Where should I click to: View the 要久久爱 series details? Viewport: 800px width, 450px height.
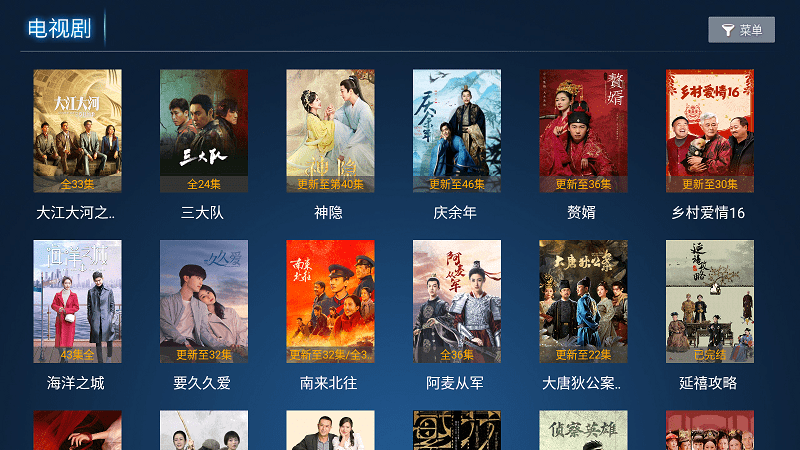tap(204, 301)
